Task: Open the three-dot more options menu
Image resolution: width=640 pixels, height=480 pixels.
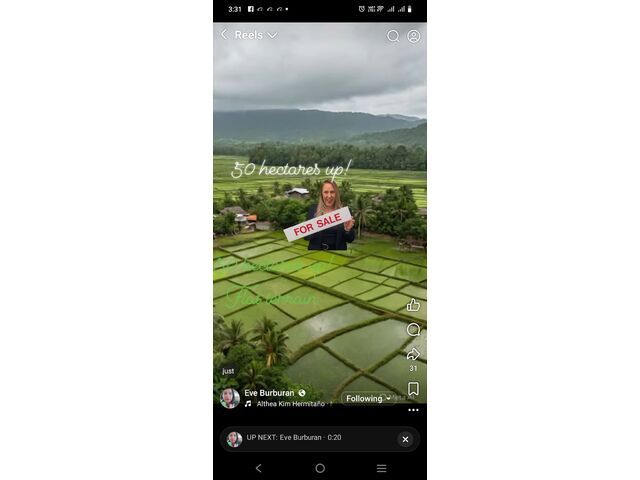Action: pos(413,410)
